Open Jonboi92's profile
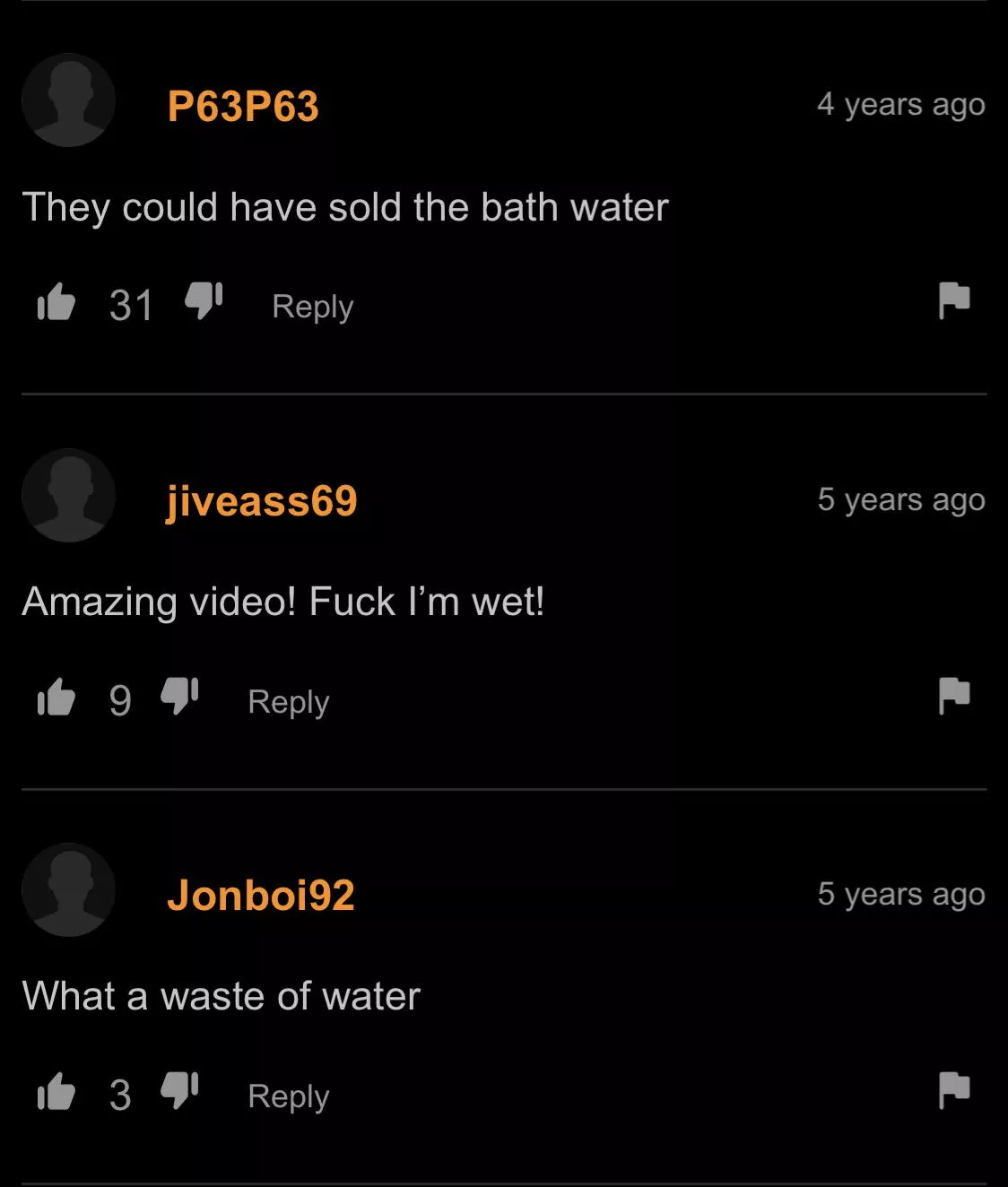Screen dimensions: 1008x1187 coord(261,896)
